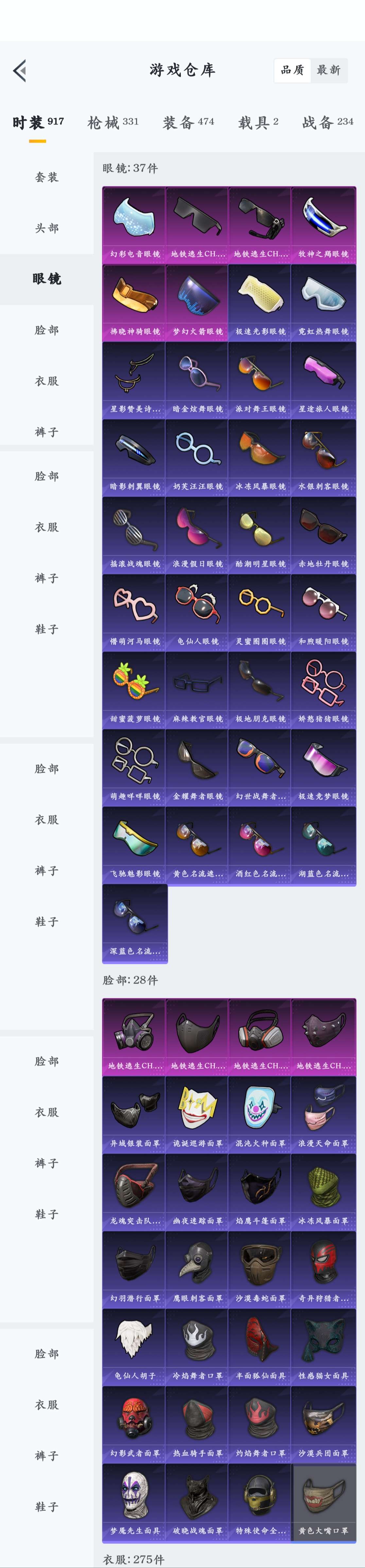Open the 载具 tab

pyautogui.click(x=258, y=122)
